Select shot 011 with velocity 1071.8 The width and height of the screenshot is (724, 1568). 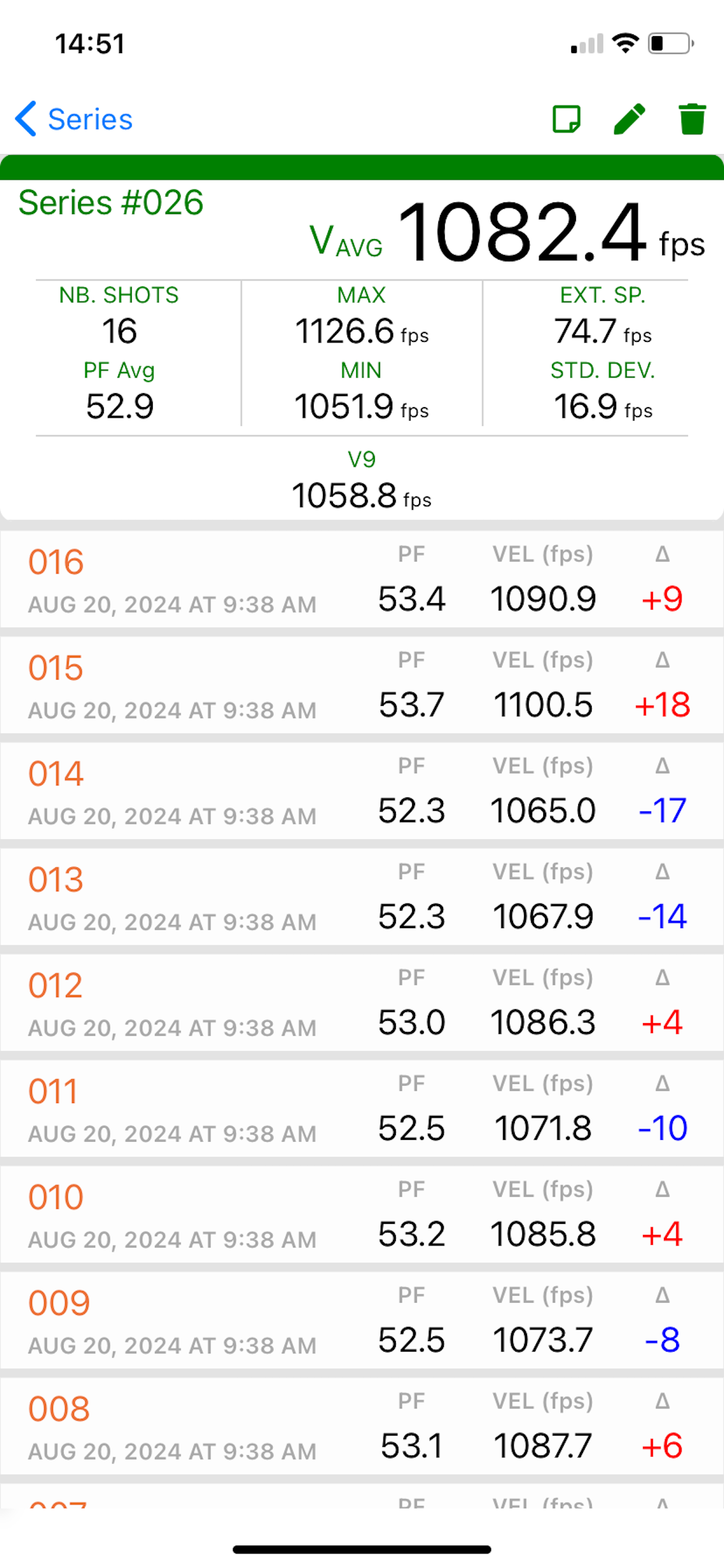click(x=362, y=1109)
